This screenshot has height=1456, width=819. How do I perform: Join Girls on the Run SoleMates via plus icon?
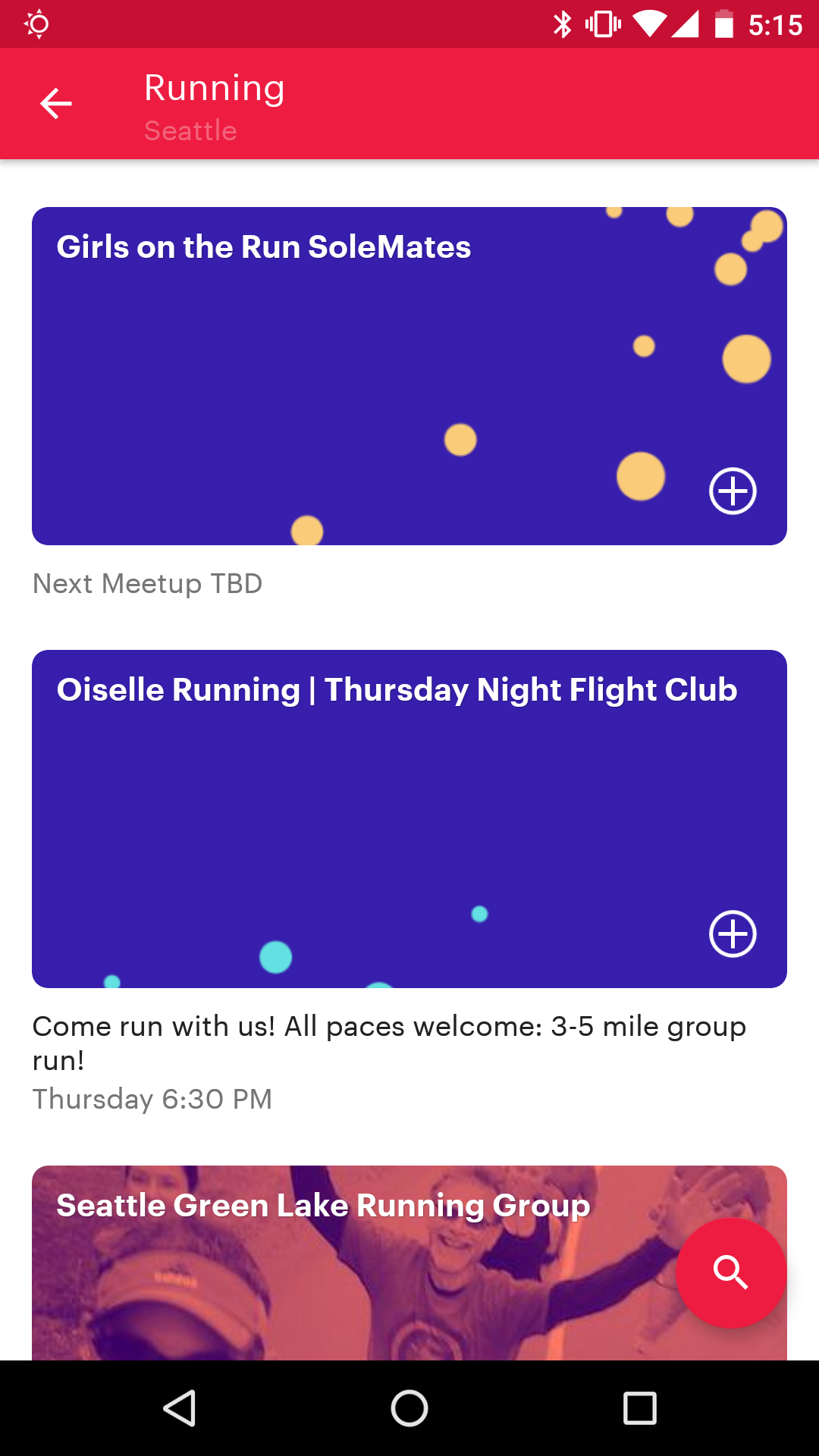[x=733, y=491]
